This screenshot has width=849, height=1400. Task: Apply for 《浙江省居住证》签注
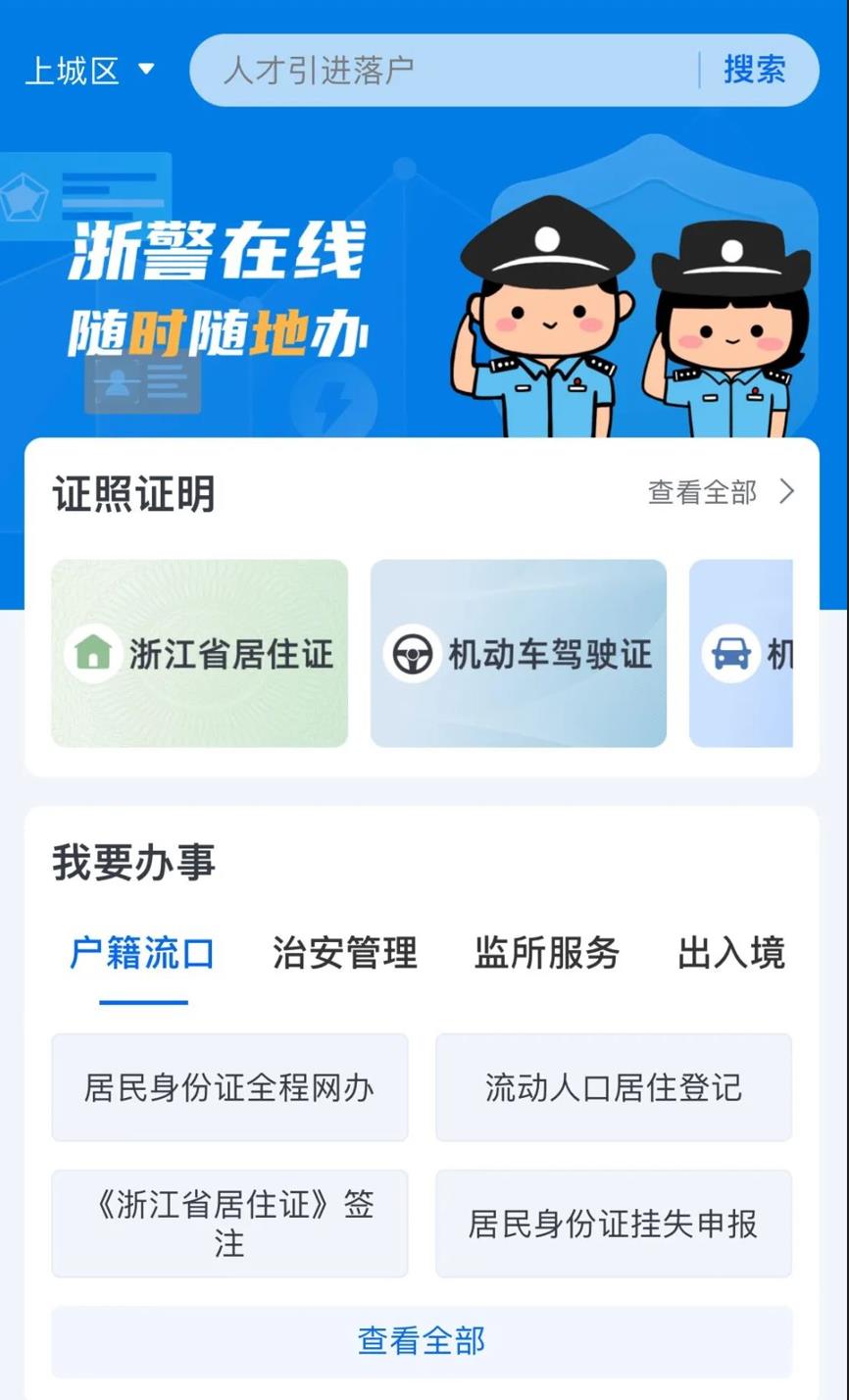coord(229,1224)
